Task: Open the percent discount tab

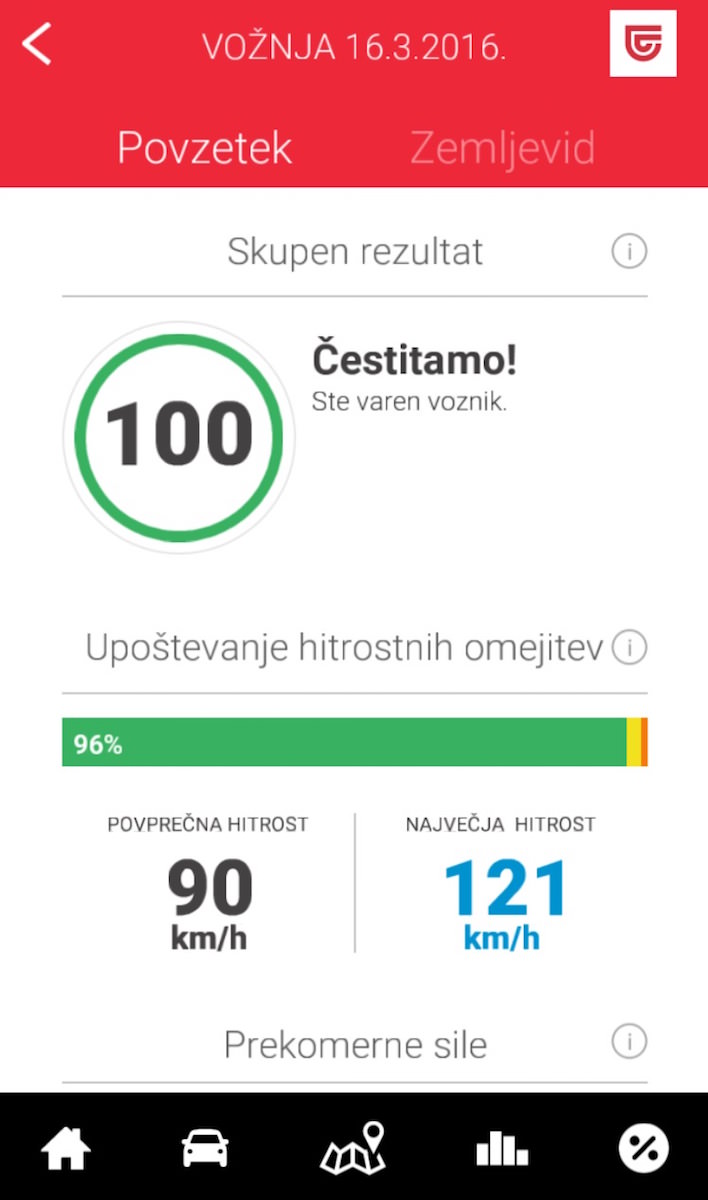Action: click(643, 1148)
